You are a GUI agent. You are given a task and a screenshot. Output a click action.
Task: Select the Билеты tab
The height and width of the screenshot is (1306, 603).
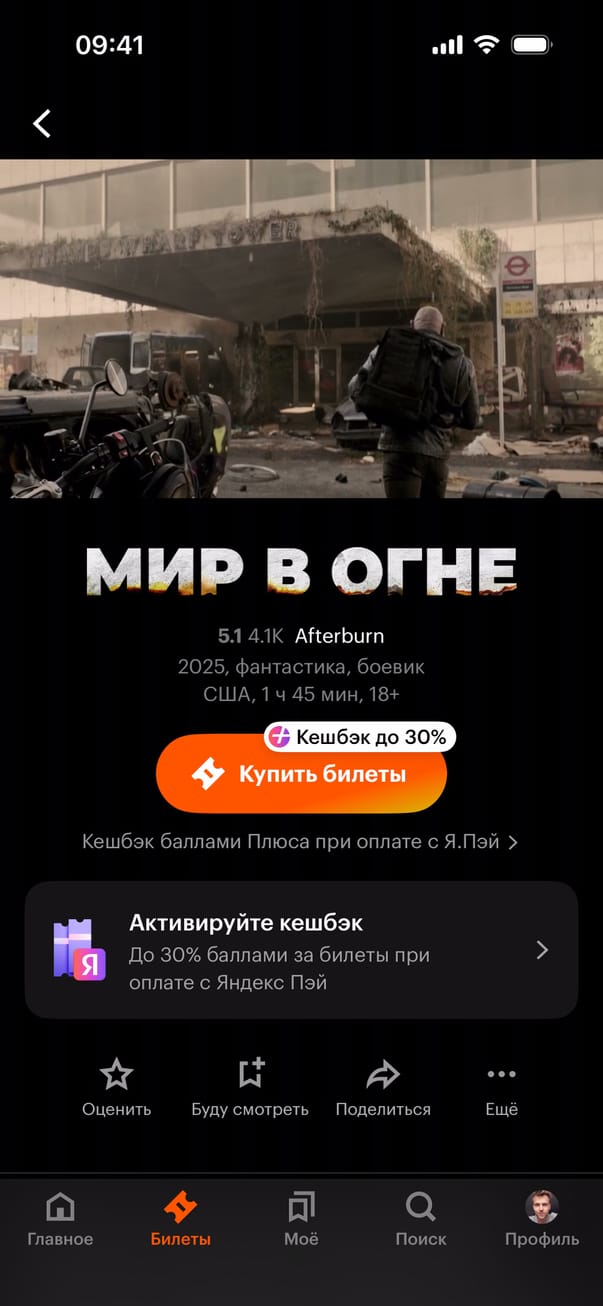(181, 1220)
